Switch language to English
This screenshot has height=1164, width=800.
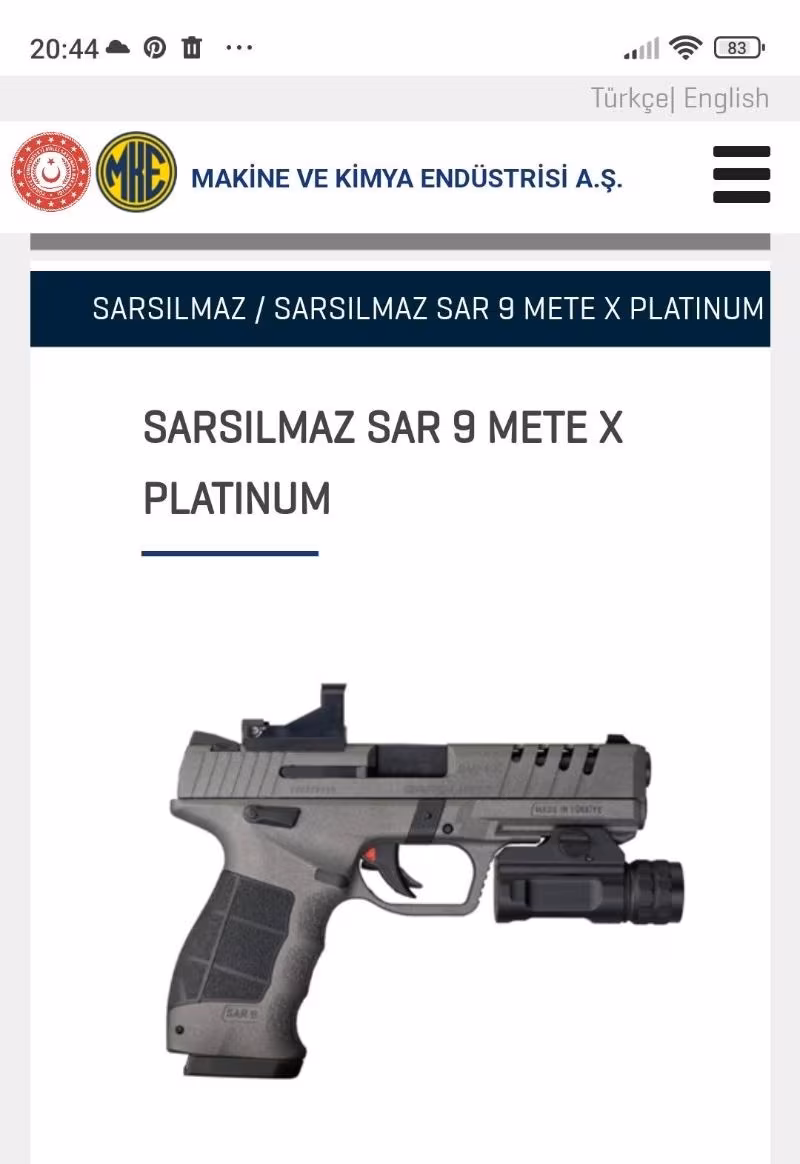coord(724,98)
